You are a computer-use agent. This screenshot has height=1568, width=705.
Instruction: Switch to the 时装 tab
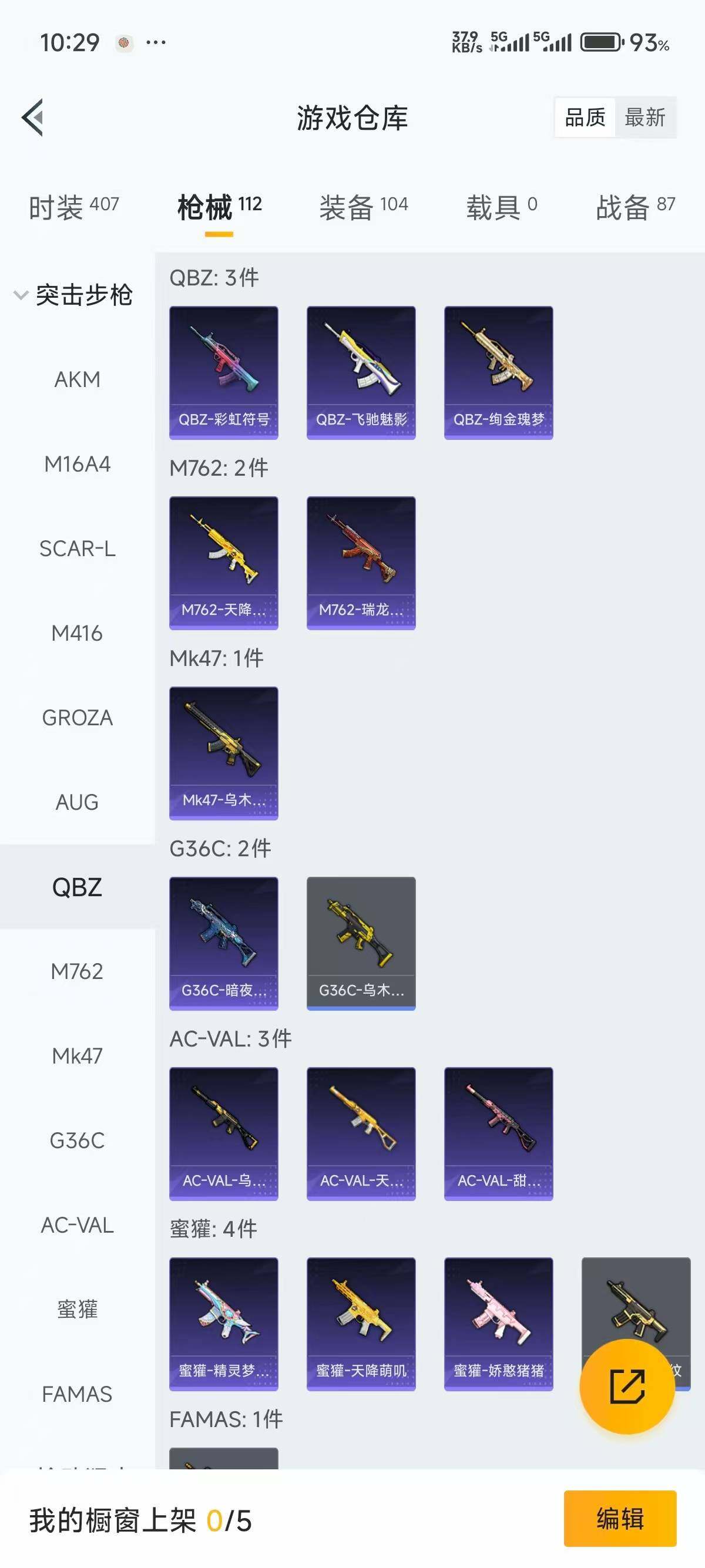pos(73,207)
